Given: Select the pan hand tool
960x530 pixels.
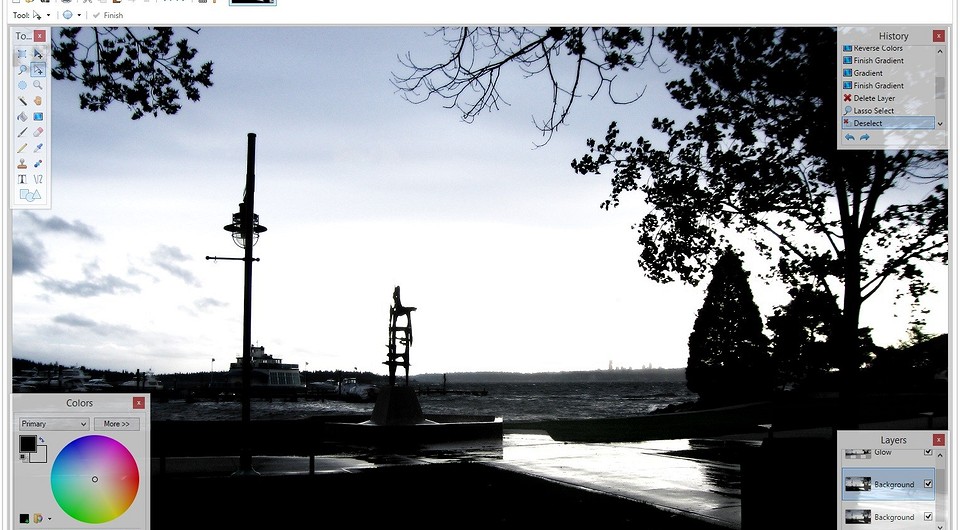Looking at the screenshot, I should click(38, 100).
